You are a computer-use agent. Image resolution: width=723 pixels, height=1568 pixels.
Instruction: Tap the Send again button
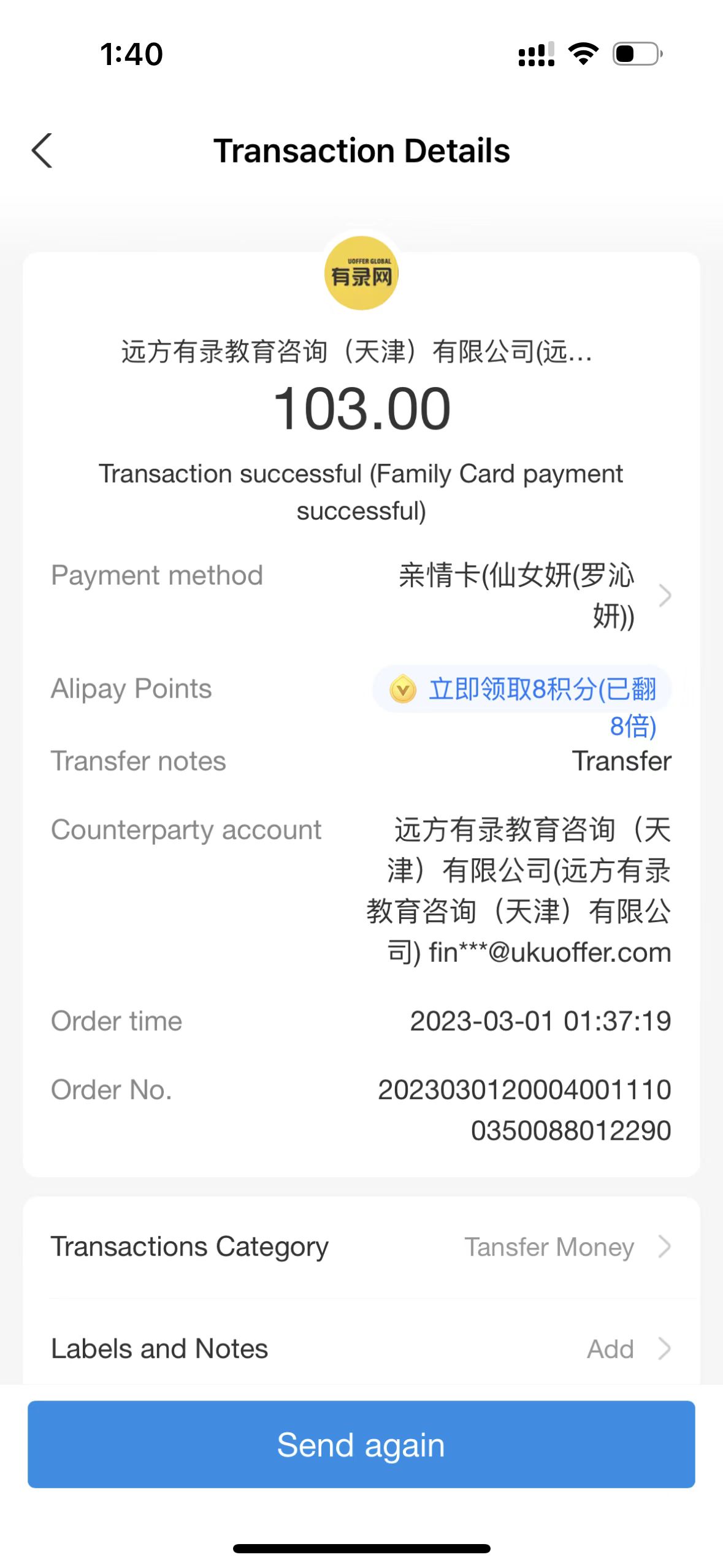361,1444
